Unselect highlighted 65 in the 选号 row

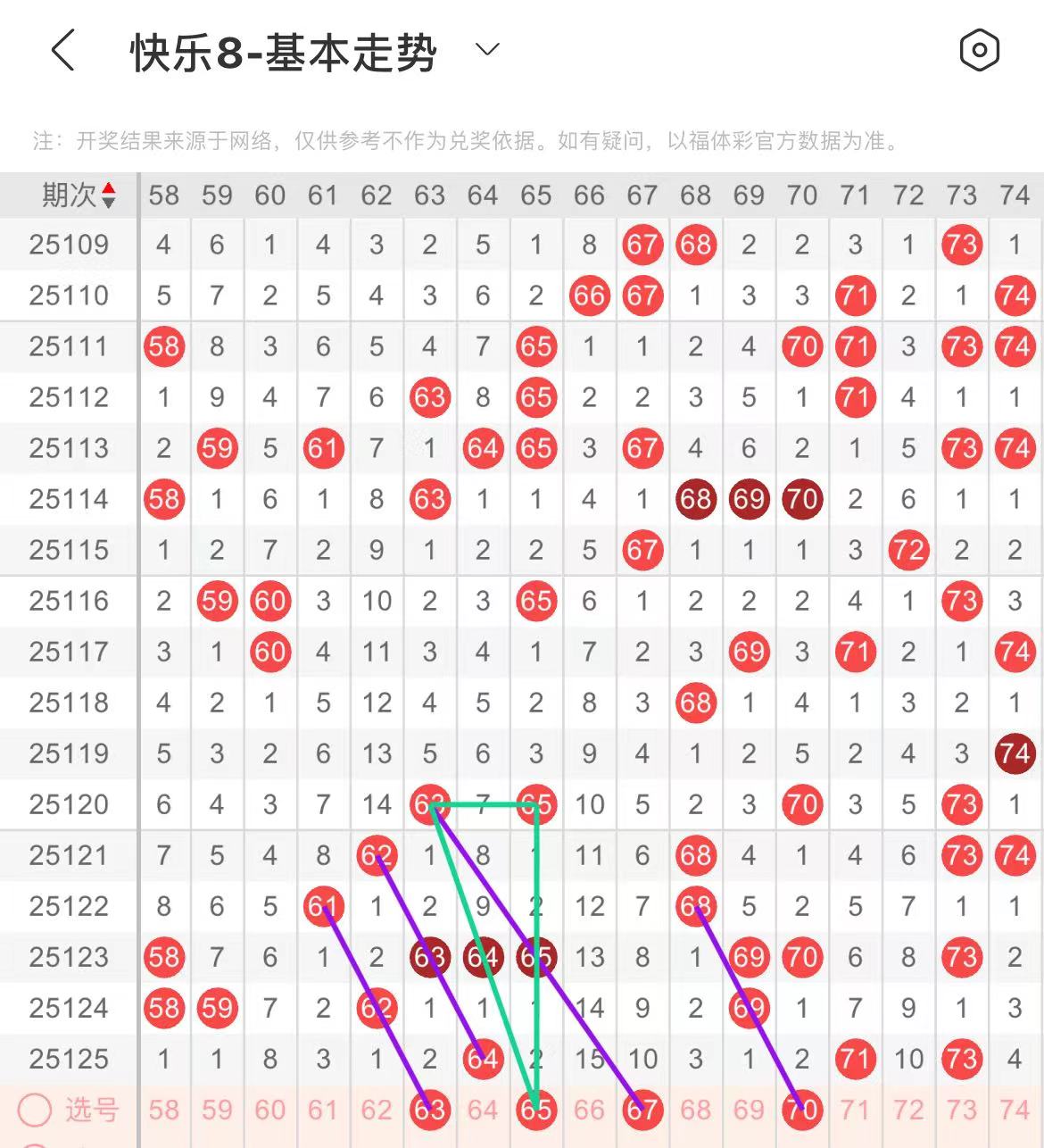click(535, 1110)
